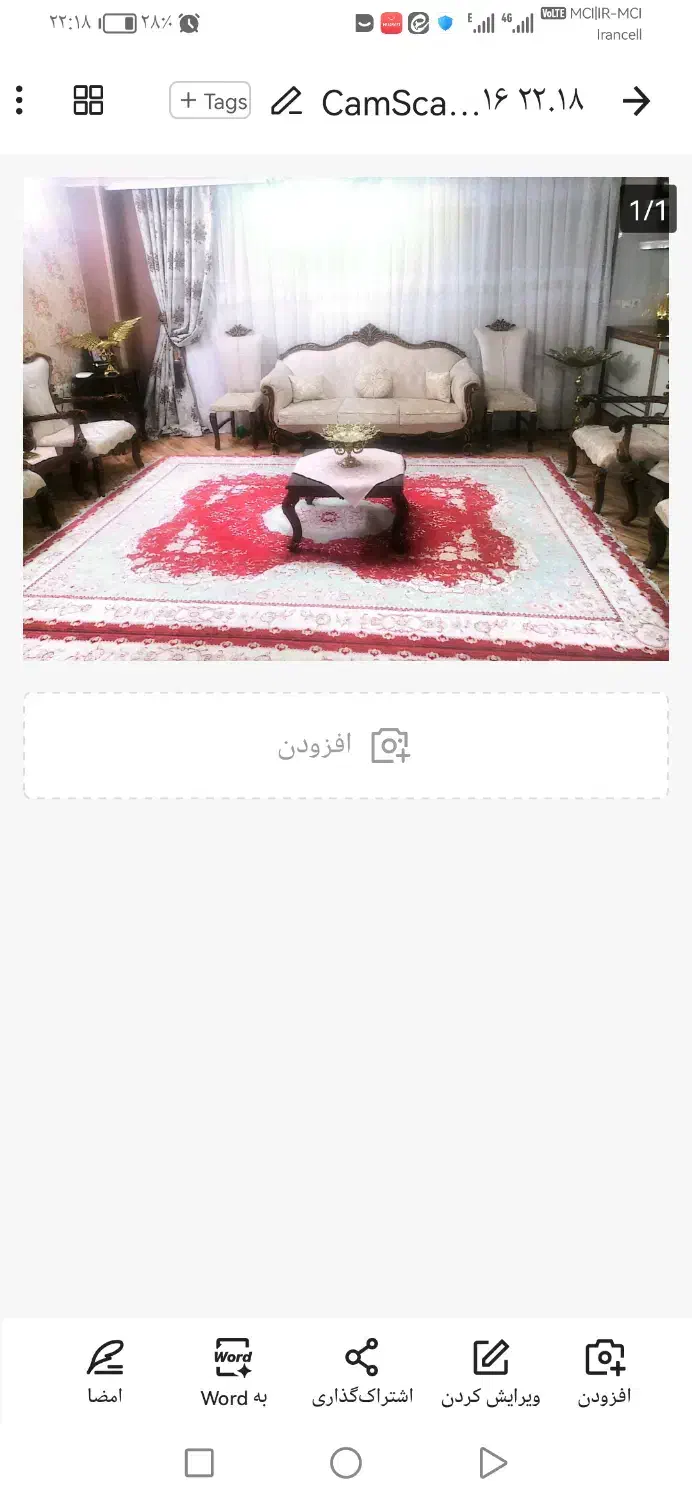Open the scanned living room page

(x=346, y=419)
